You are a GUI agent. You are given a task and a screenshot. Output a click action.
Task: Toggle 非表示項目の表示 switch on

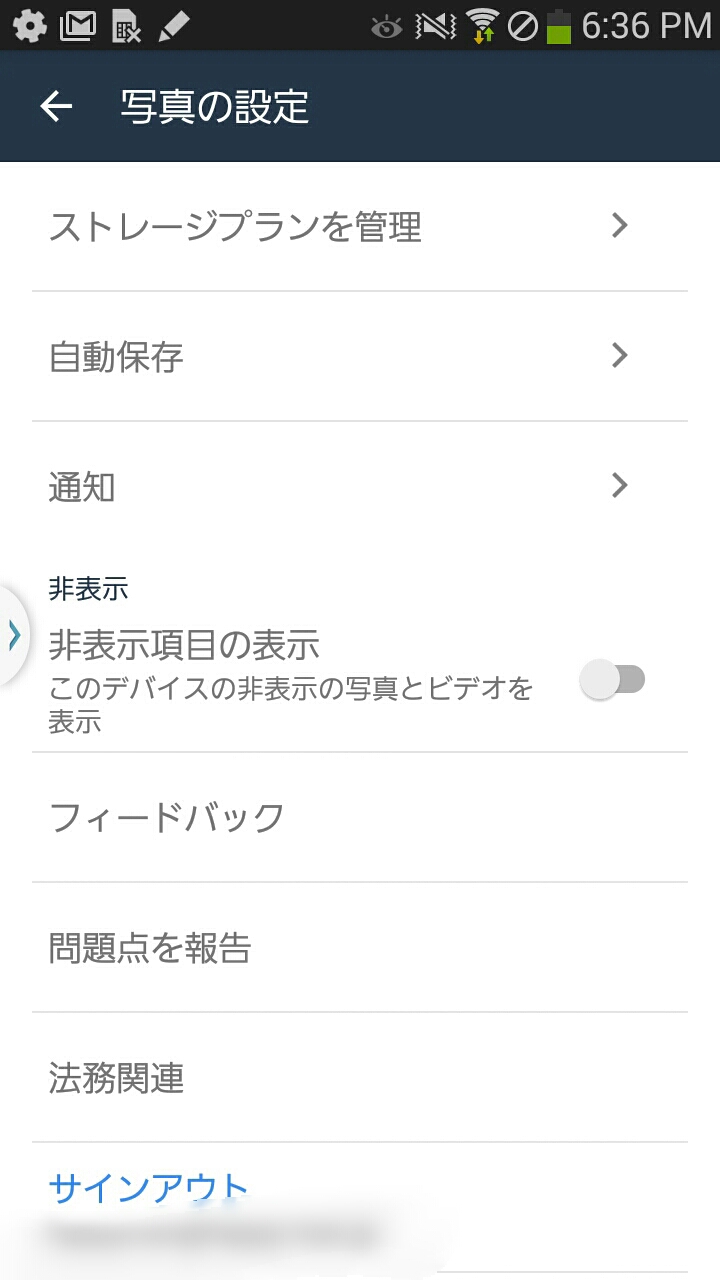click(x=613, y=681)
